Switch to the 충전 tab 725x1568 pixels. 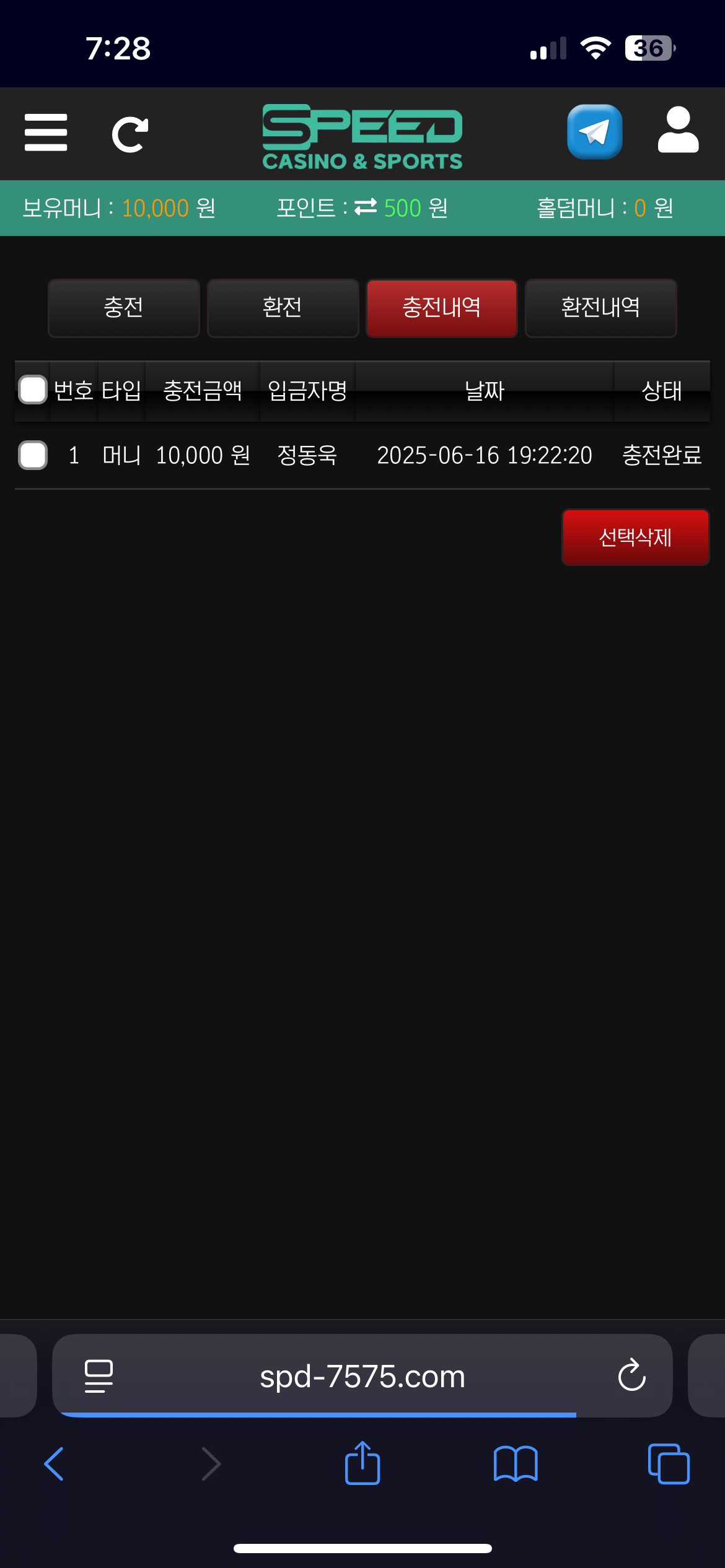coord(123,308)
